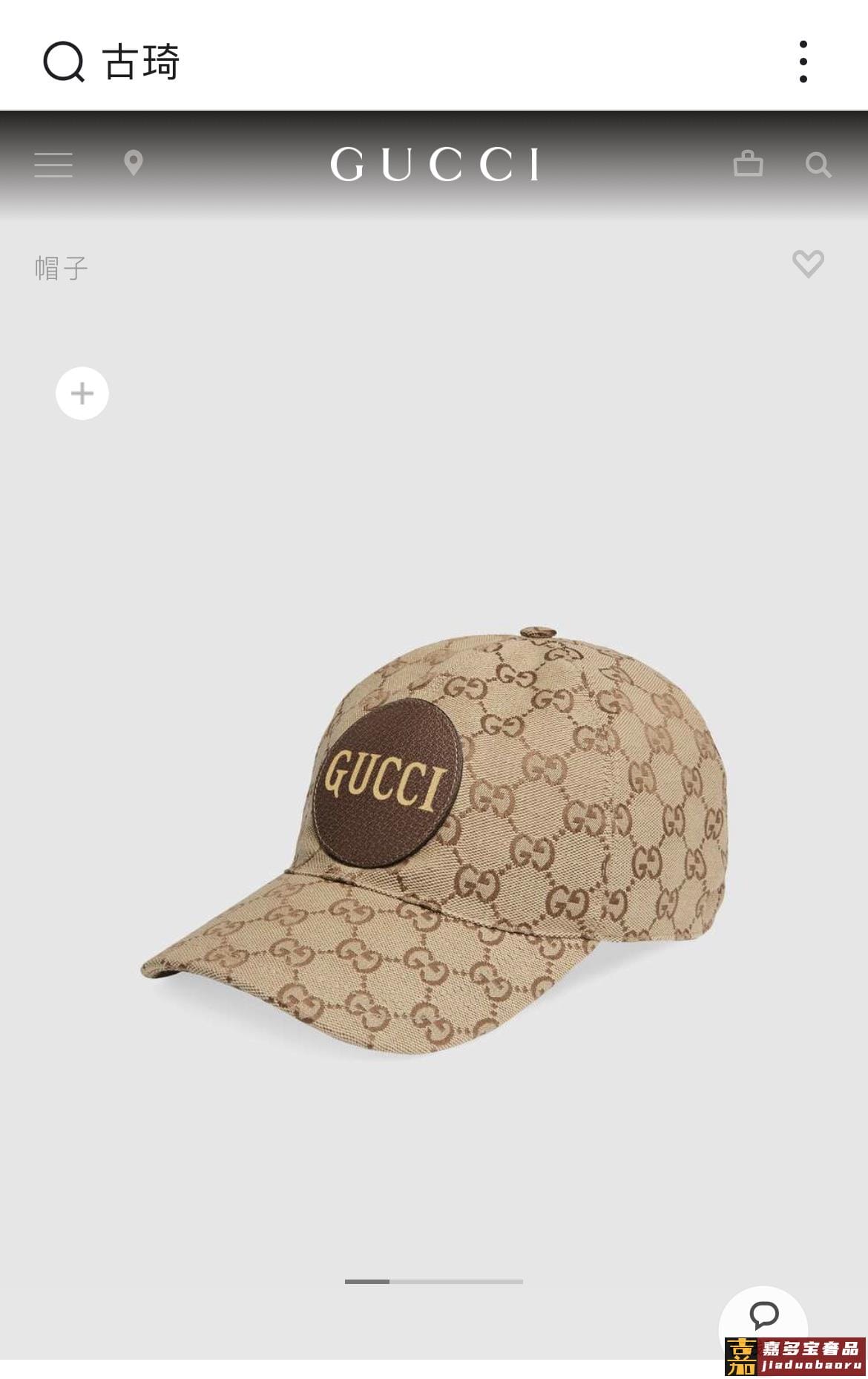The image size is (868, 1379).
Task: Enlarge the product image with the plus button
Action: pos(82,393)
